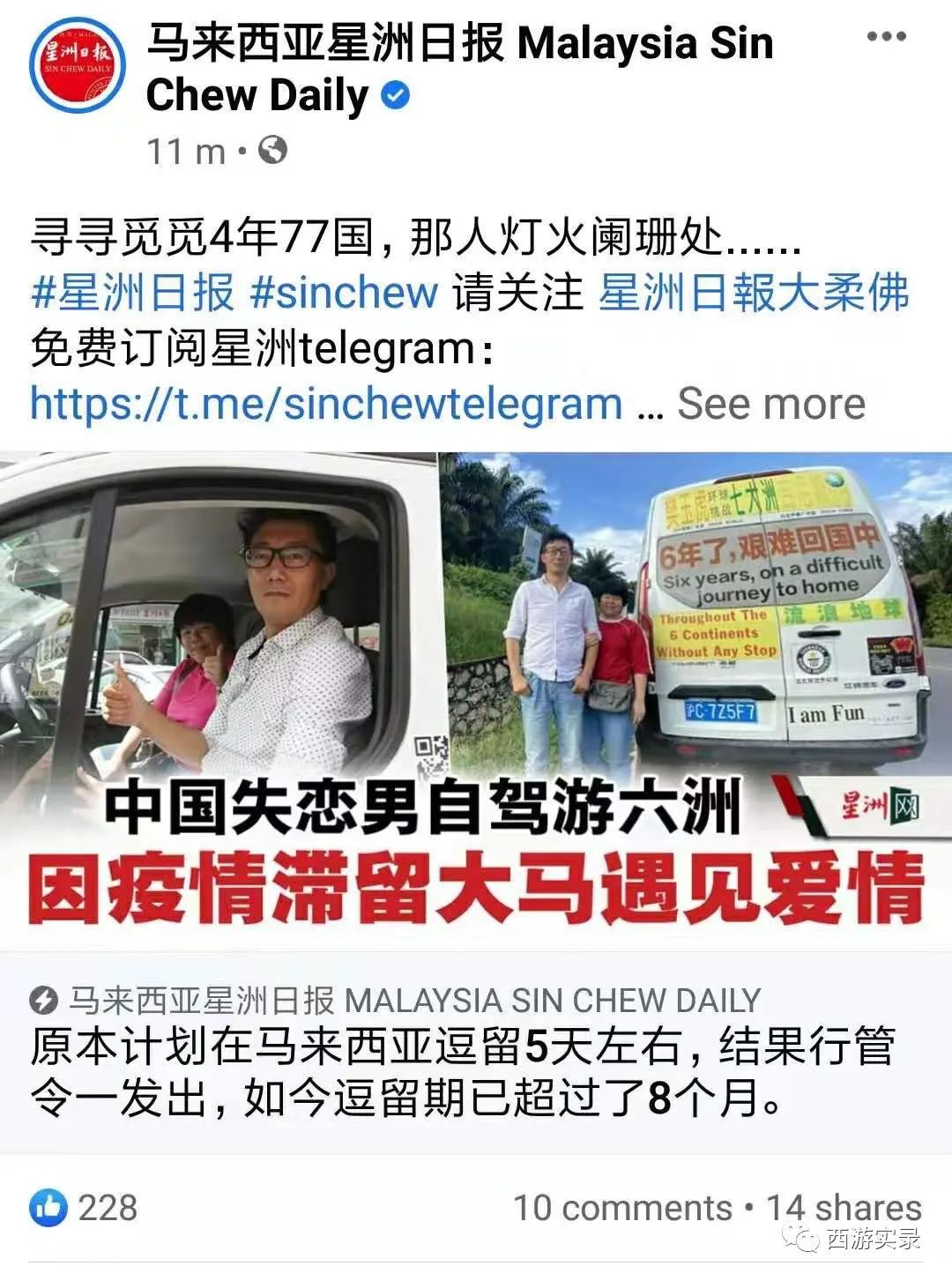View the 14 shares
The width and height of the screenshot is (952, 1281).
coord(844,1208)
